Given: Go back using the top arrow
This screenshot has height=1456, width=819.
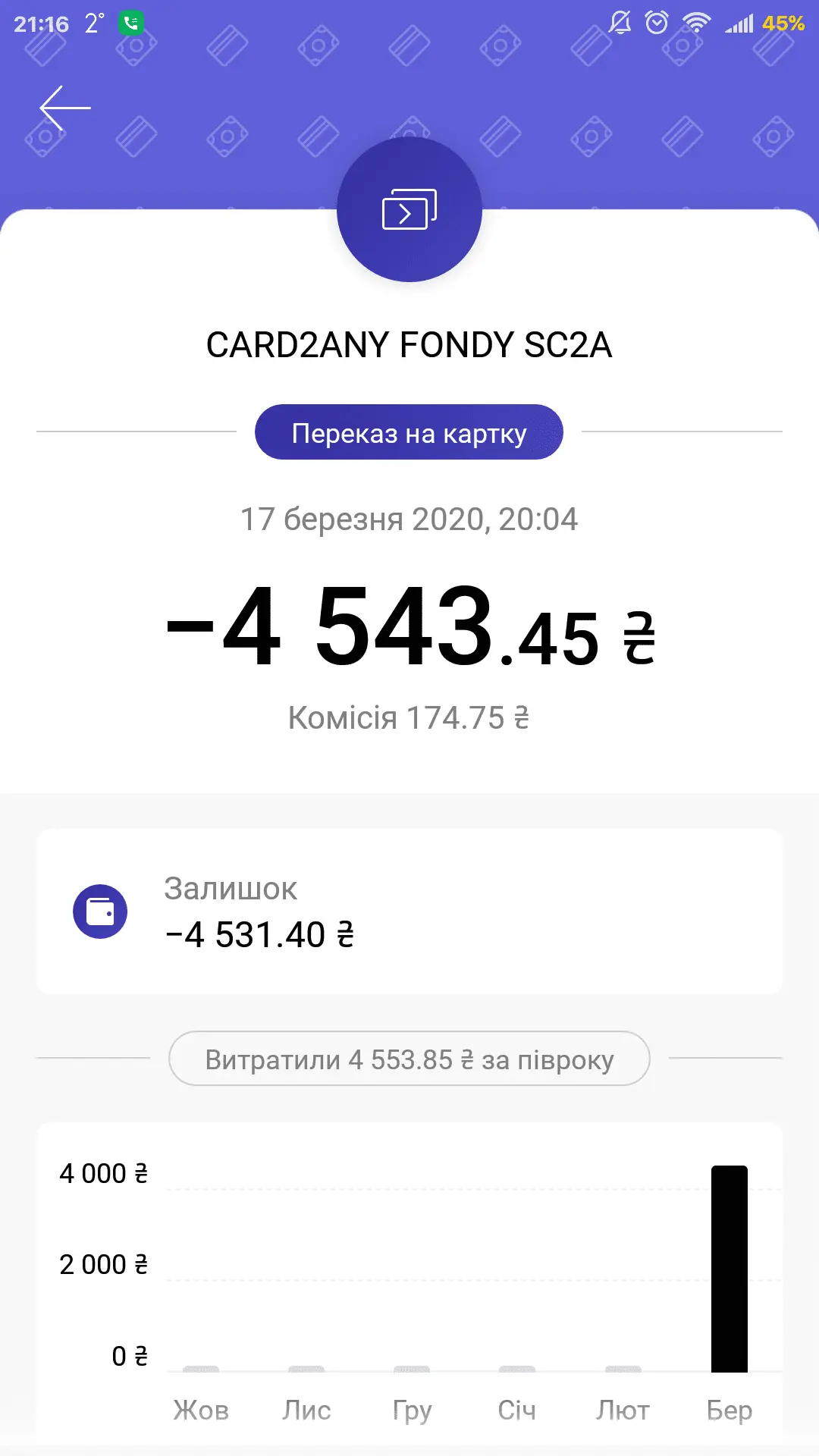Looking at the screenshot, I should pos(65,108).
